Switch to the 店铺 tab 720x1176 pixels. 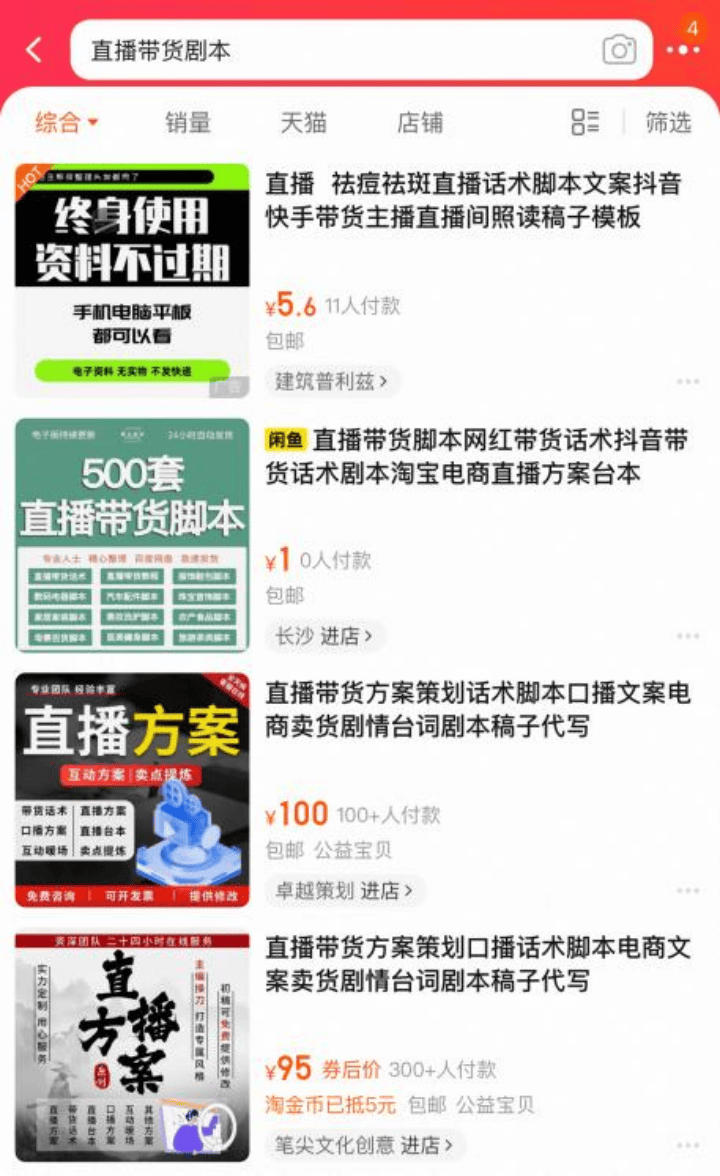pyautogui.click(x=420, y=123)
